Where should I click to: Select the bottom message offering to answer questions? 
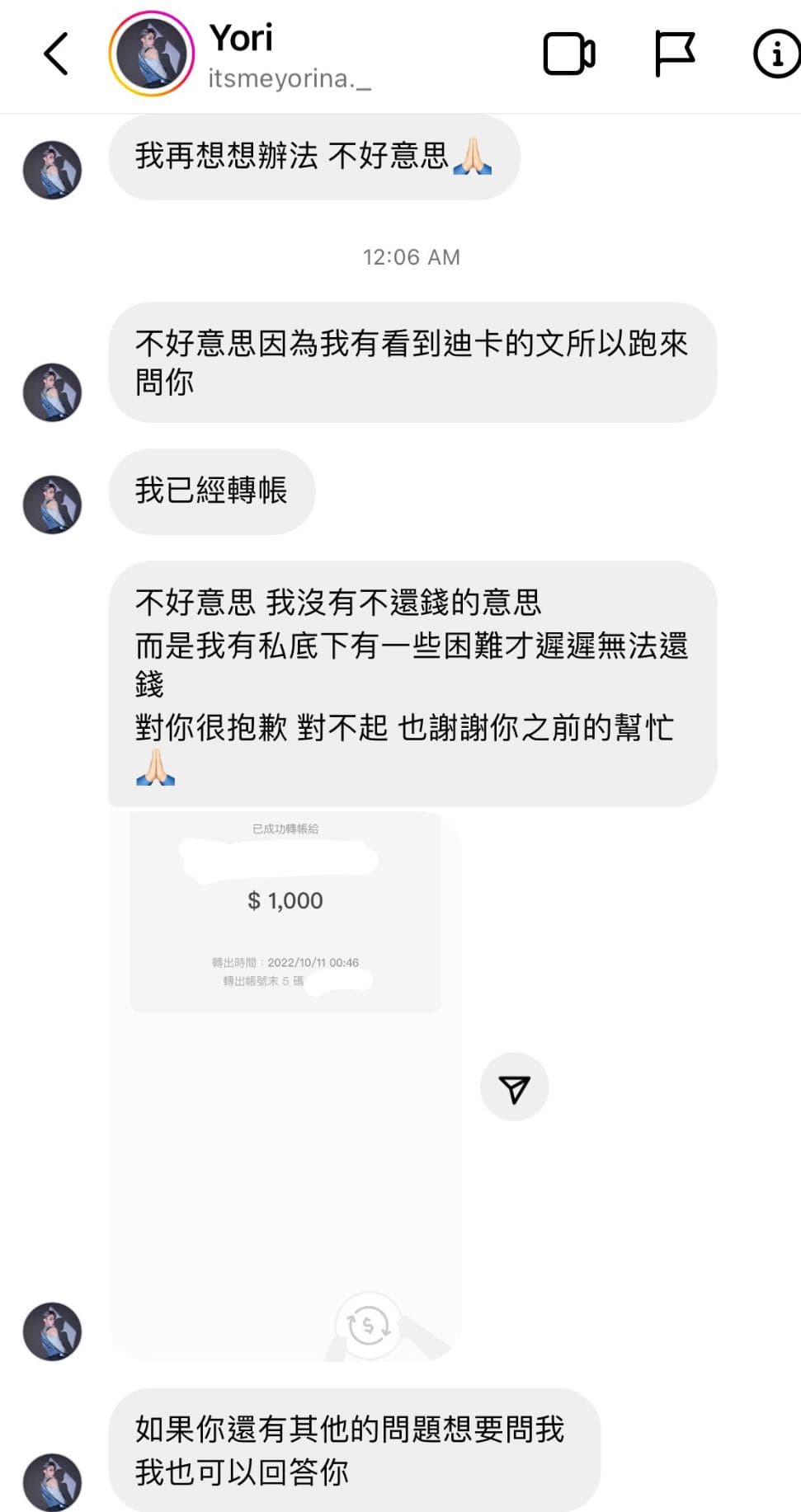(x=355, y=1451)
